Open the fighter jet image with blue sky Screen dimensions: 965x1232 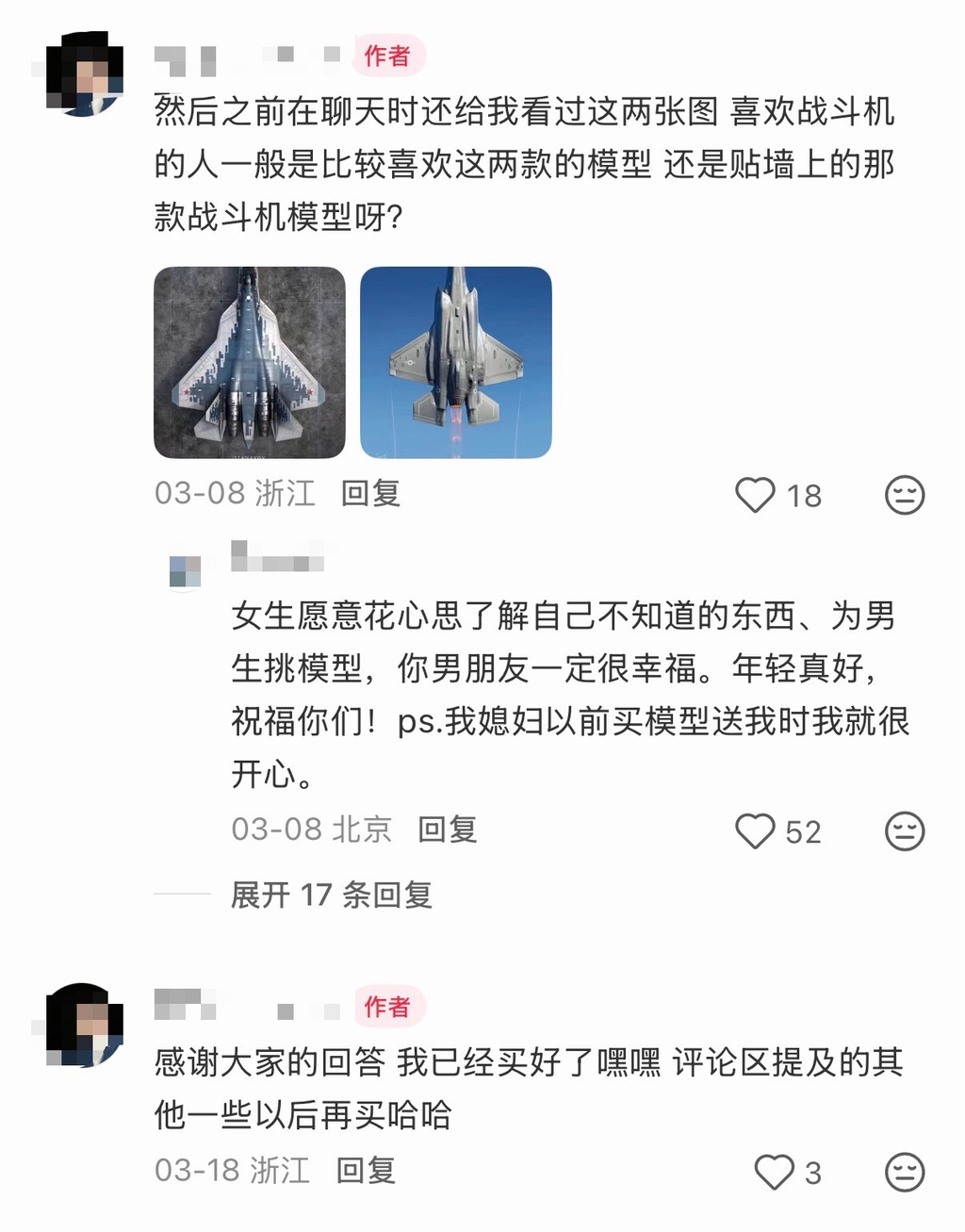(455, 363)
